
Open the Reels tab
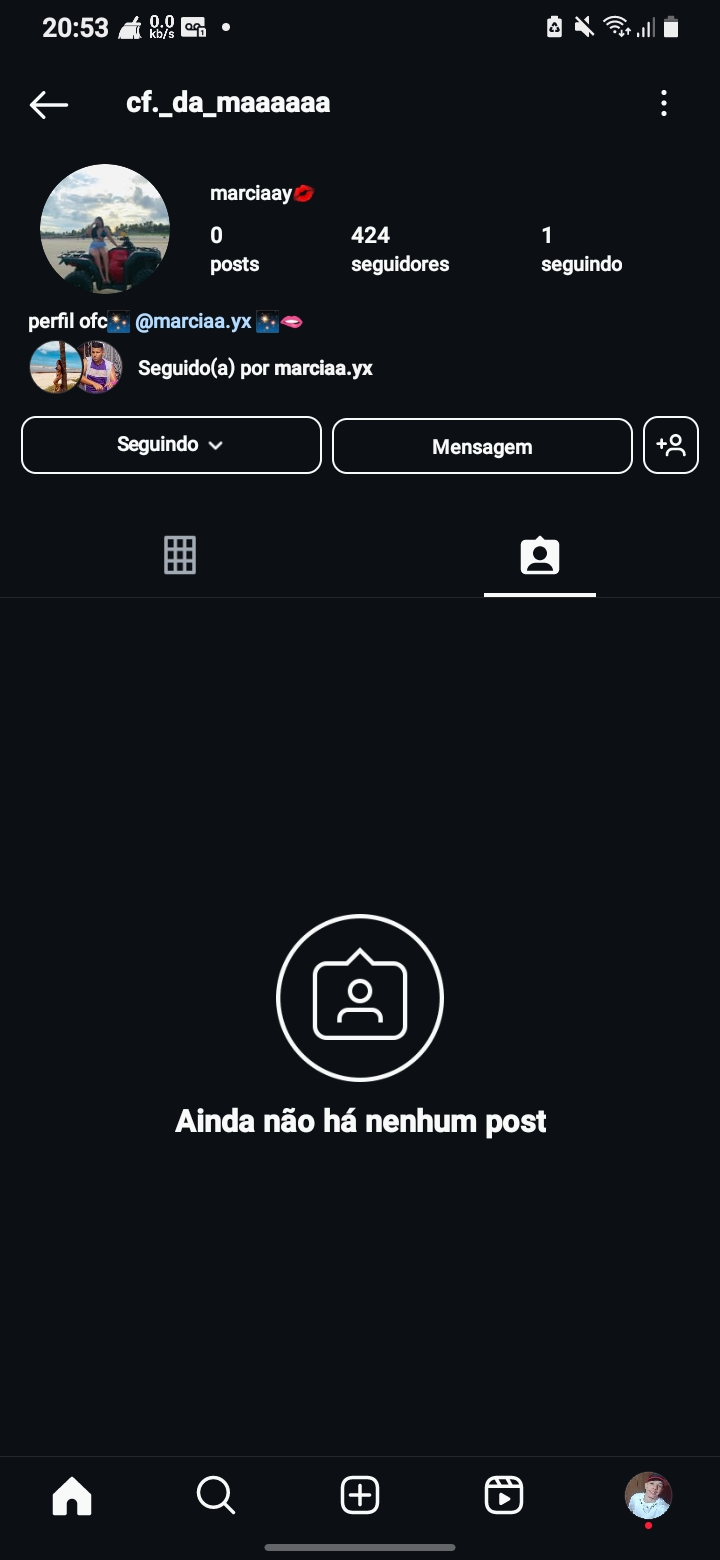(504, 1496)
